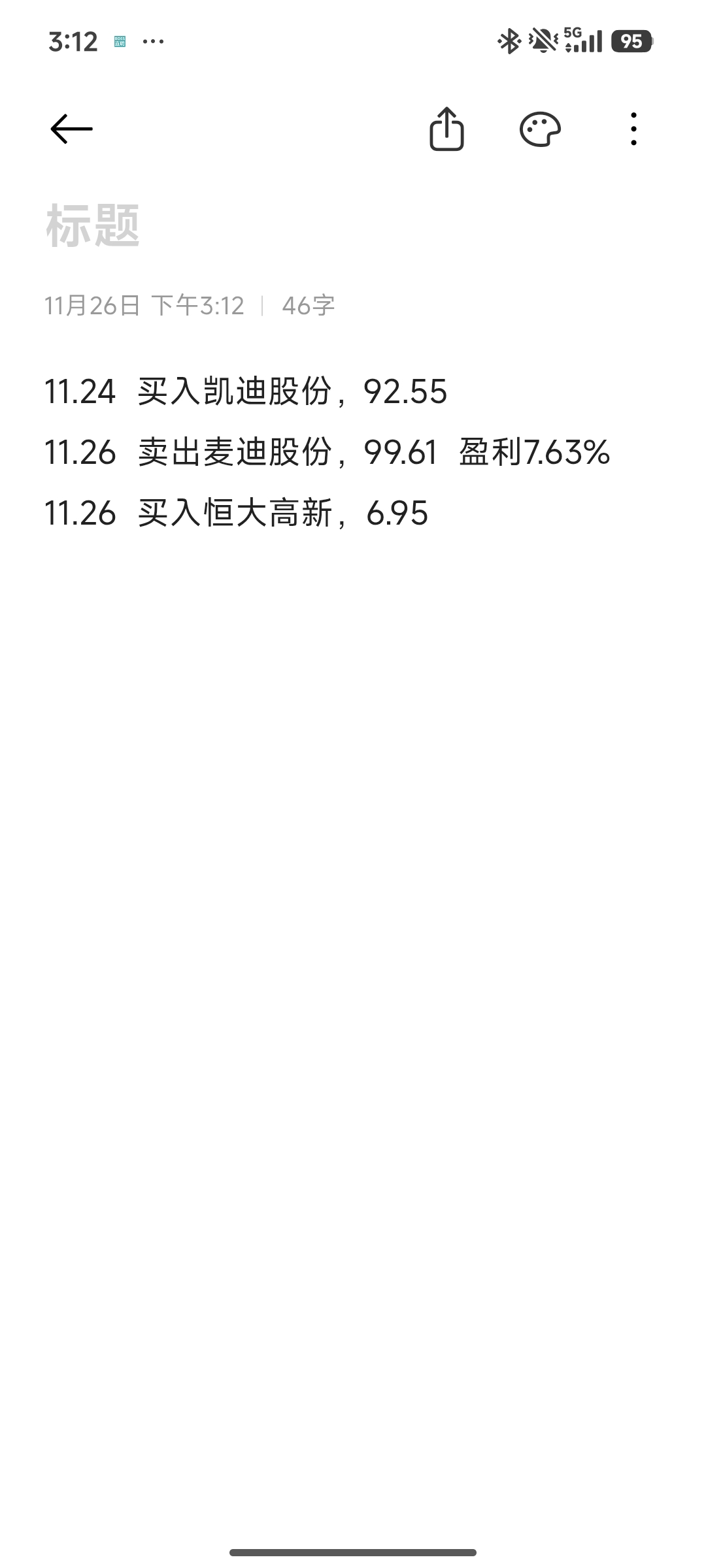Image resolution: width=706 pixels, height=1568 pixels.
Task: Go back to the notes list
Action: click(72, 129)
